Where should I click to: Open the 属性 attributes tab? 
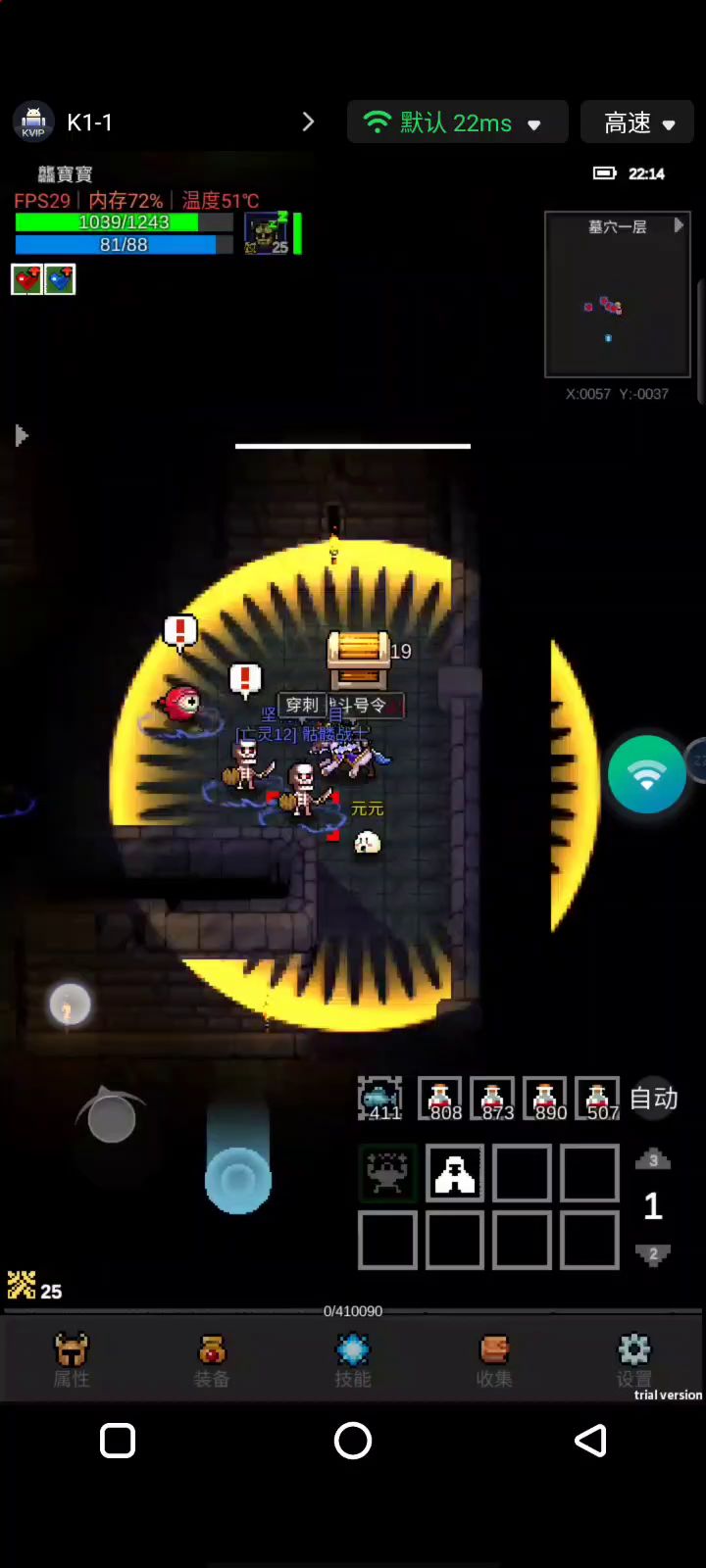[71, 1360]
